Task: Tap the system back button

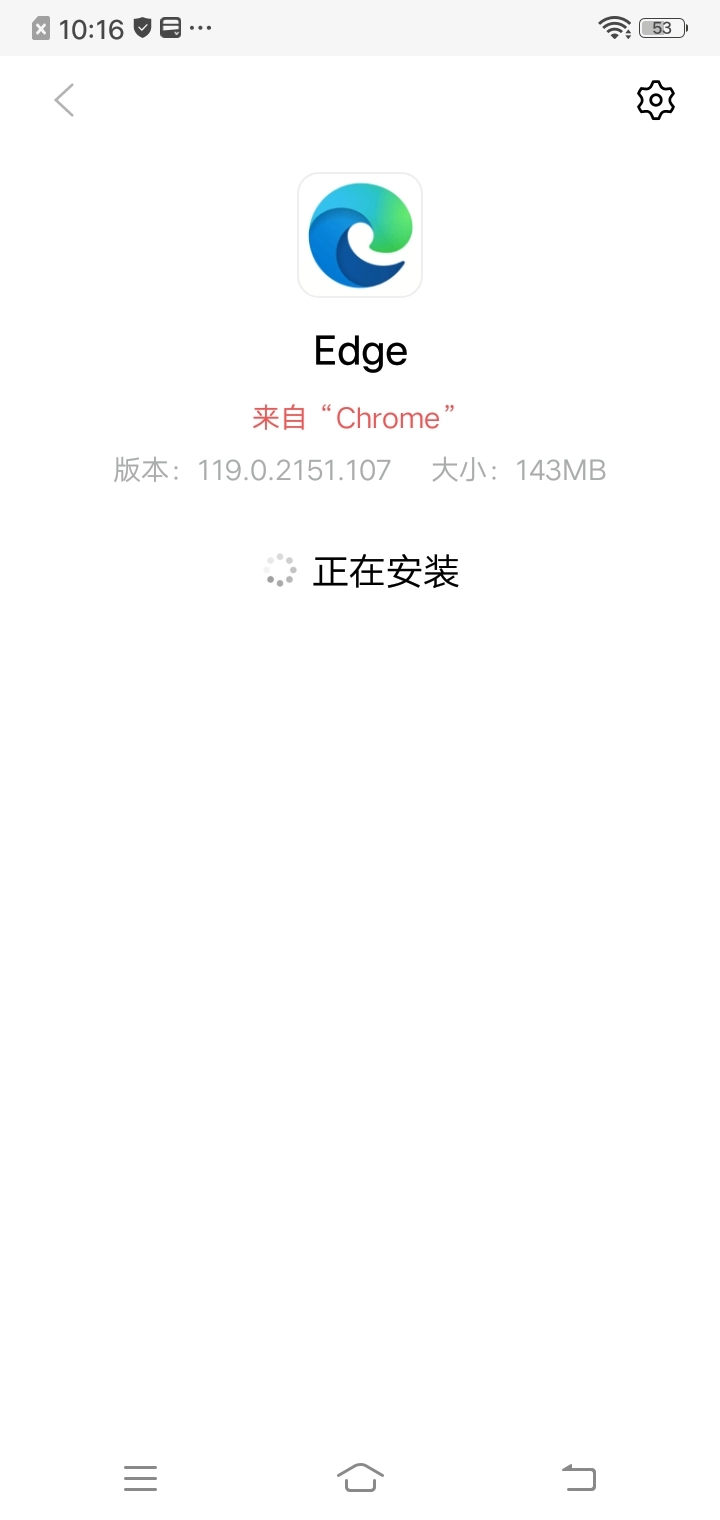Action: 579,1477
